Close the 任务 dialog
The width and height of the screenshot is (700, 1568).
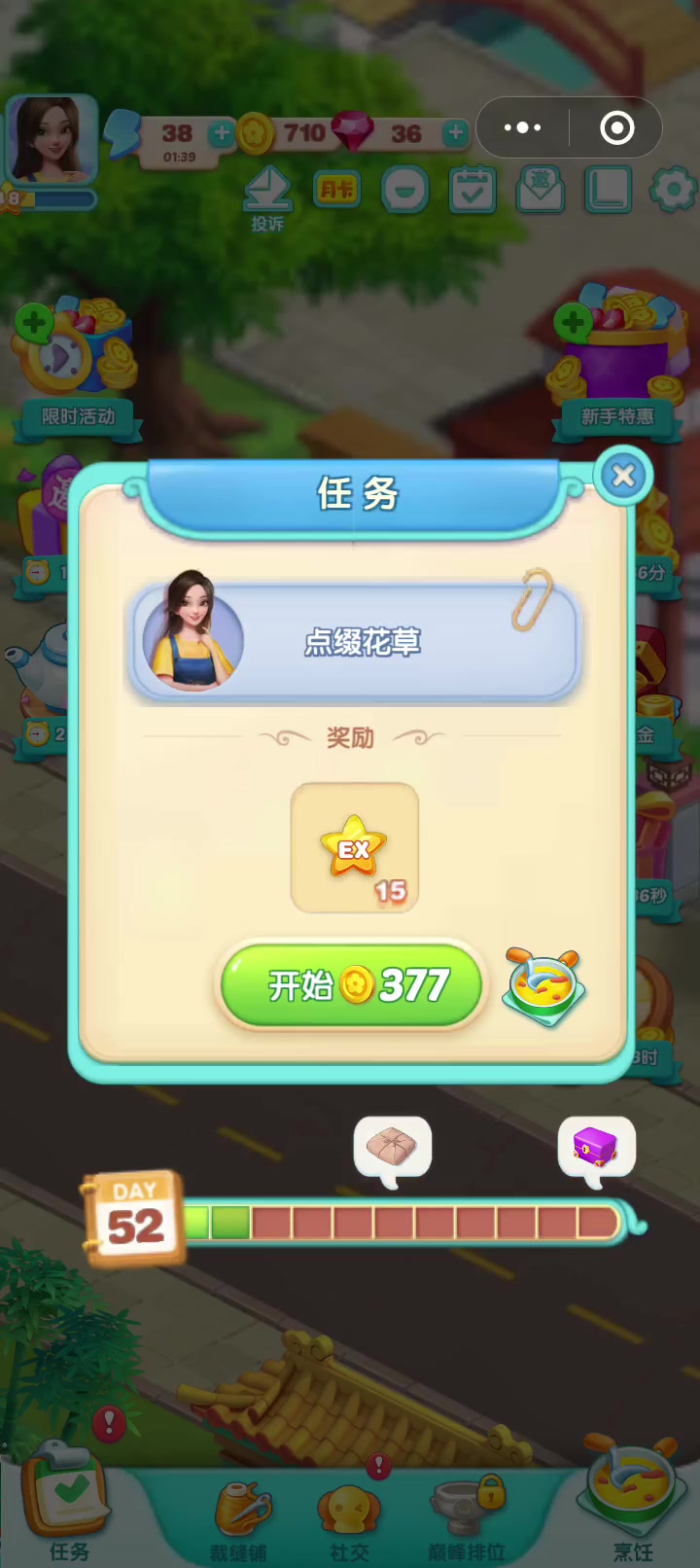pyautogui.click(x=623, y=476)
